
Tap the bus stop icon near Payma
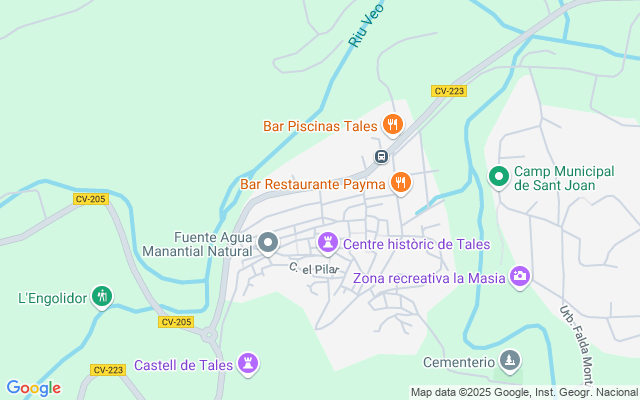(381, 157)
